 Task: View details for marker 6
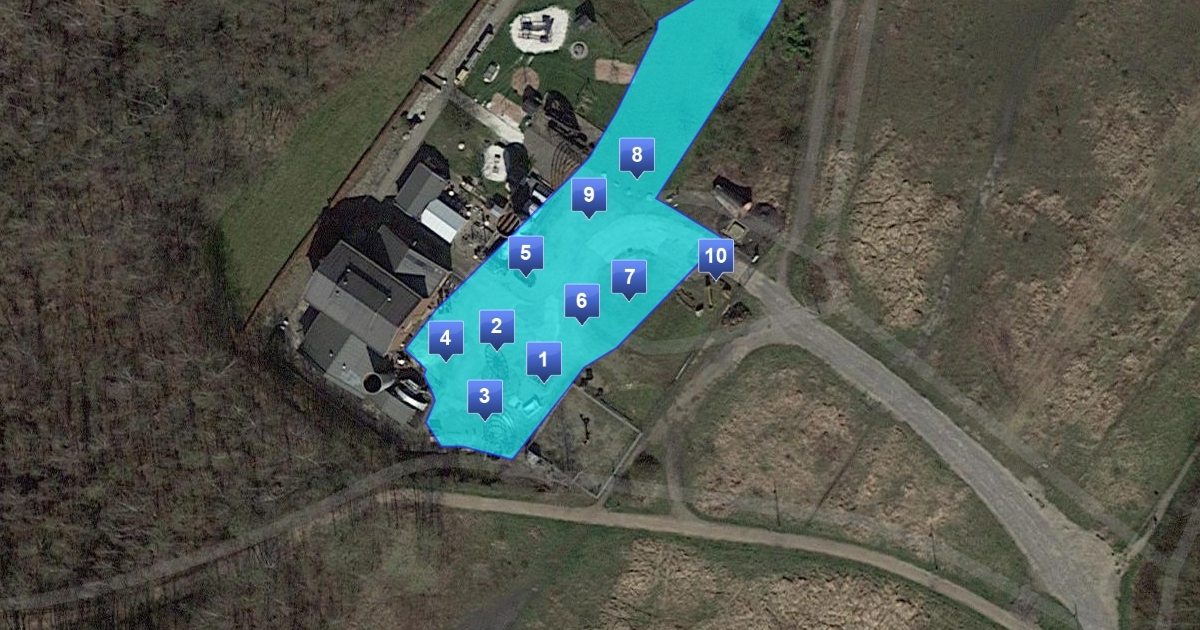[x=581, y=300]
